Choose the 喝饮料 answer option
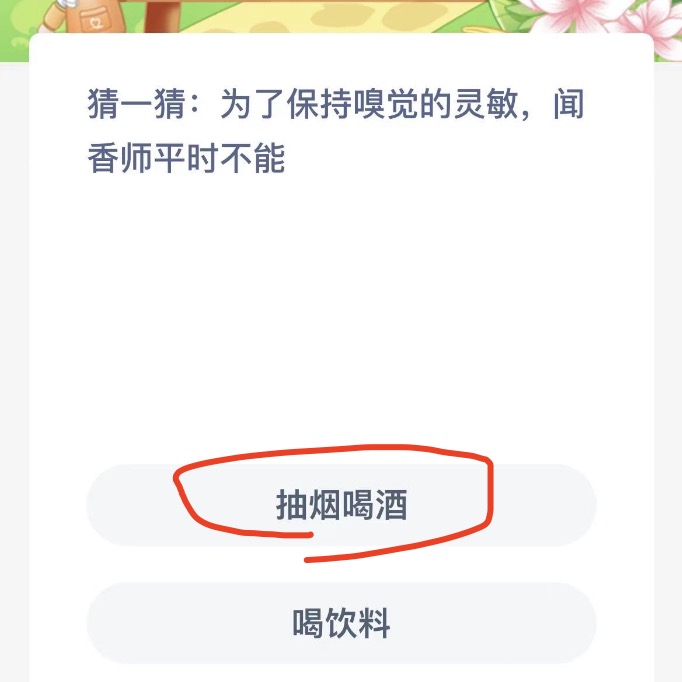 point(341,623)
